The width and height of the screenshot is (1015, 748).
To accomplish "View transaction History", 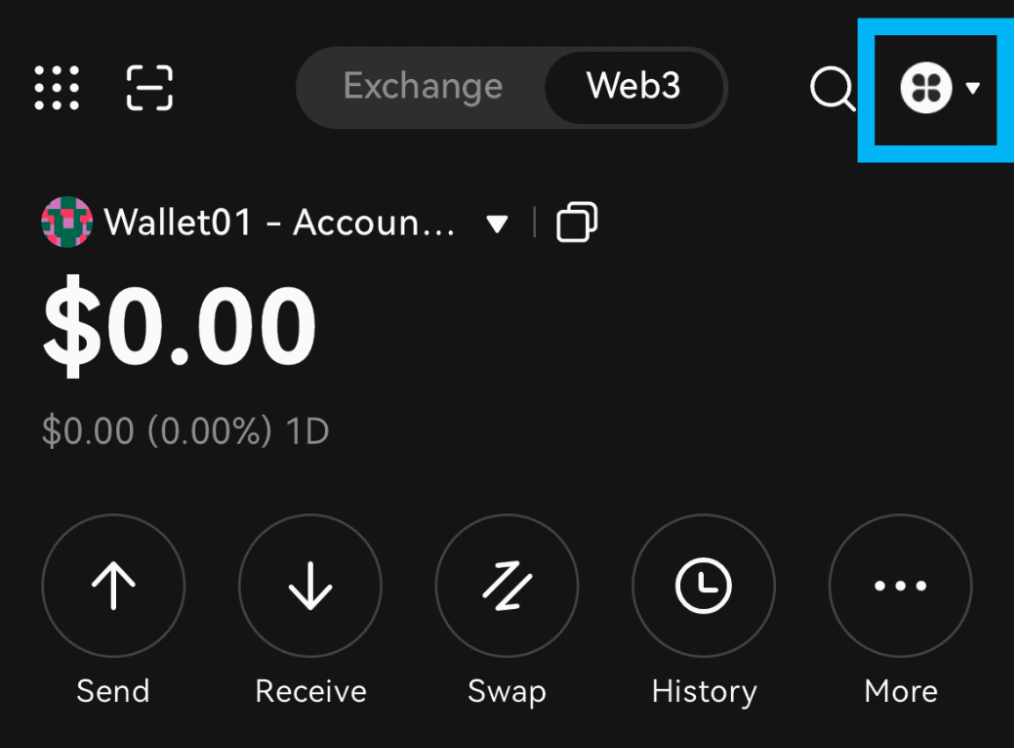I will click(704, 585).
